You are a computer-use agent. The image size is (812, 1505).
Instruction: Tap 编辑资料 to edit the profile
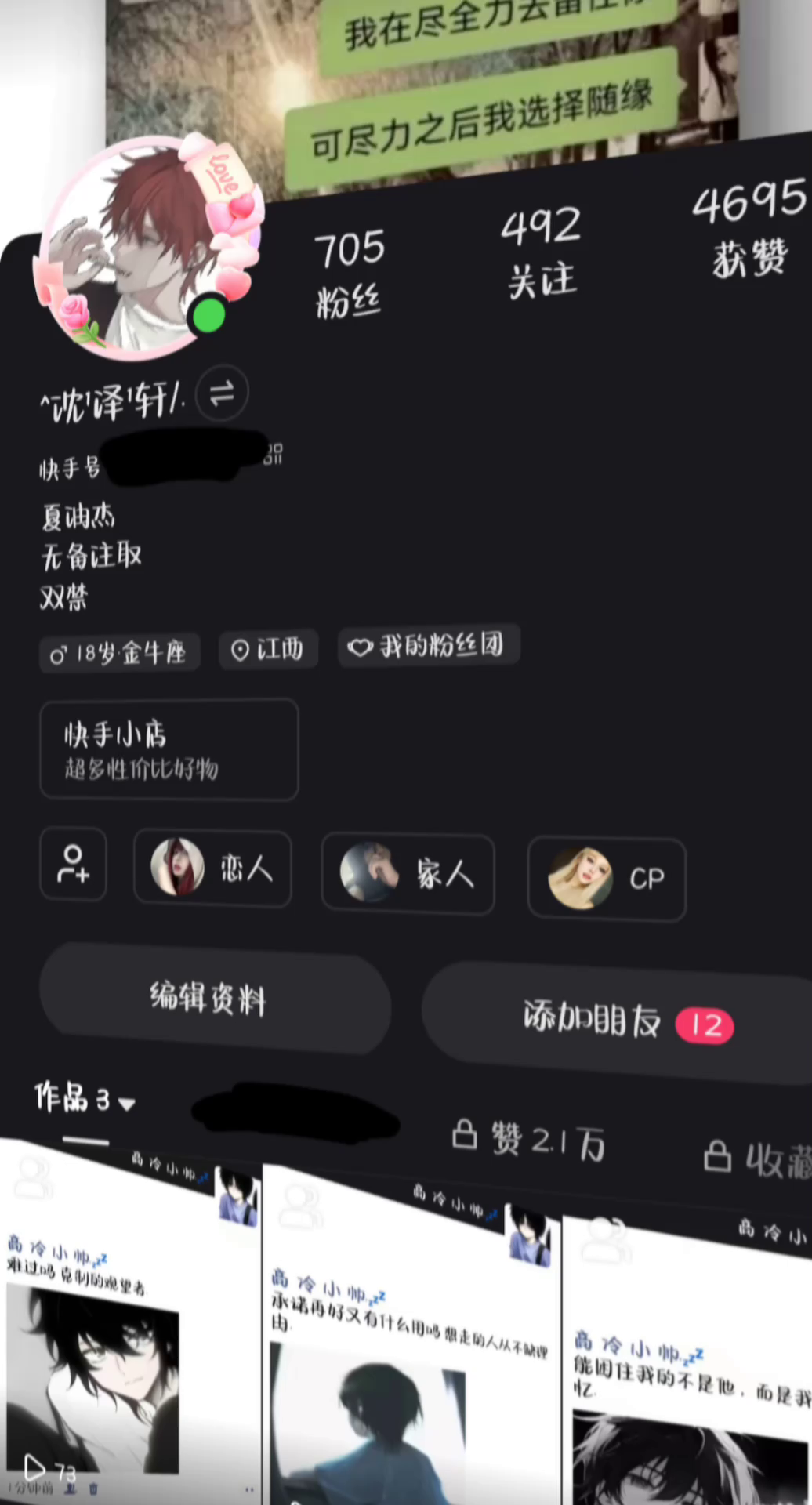click(x=214, y=999)
